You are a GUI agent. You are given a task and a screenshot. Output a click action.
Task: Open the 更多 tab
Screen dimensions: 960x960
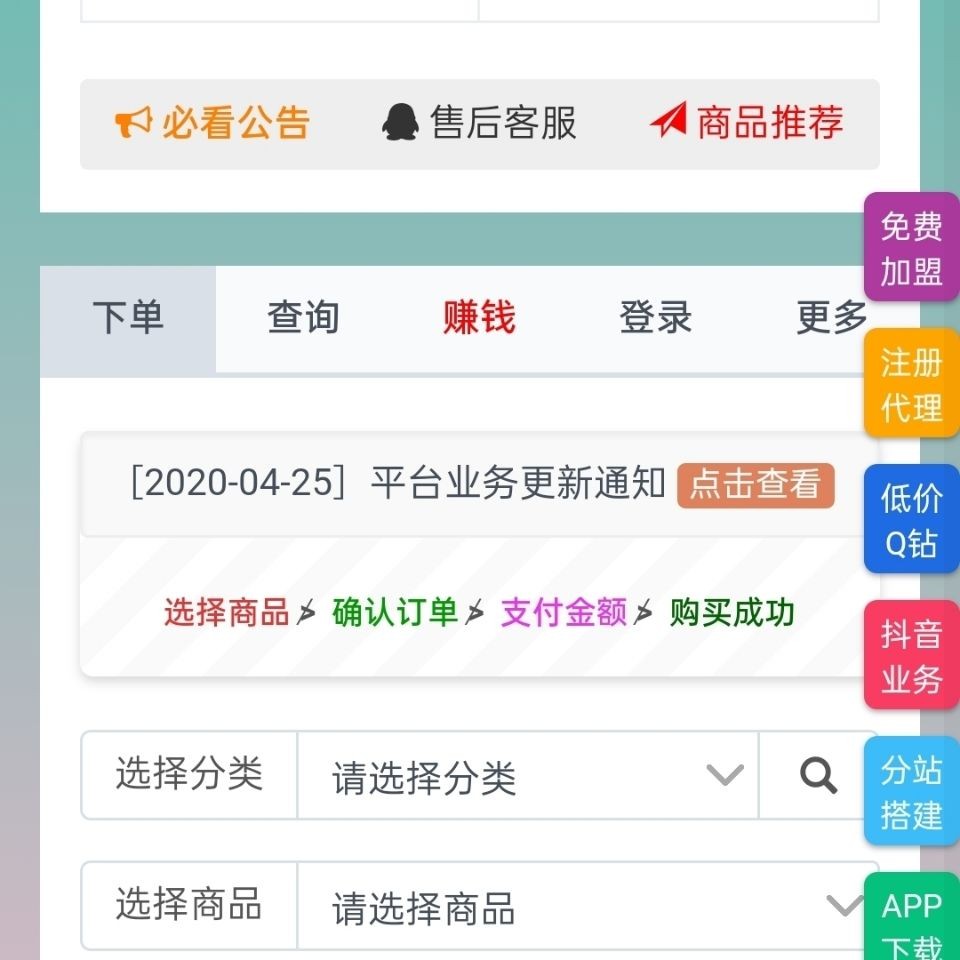[x=828, y=318]
